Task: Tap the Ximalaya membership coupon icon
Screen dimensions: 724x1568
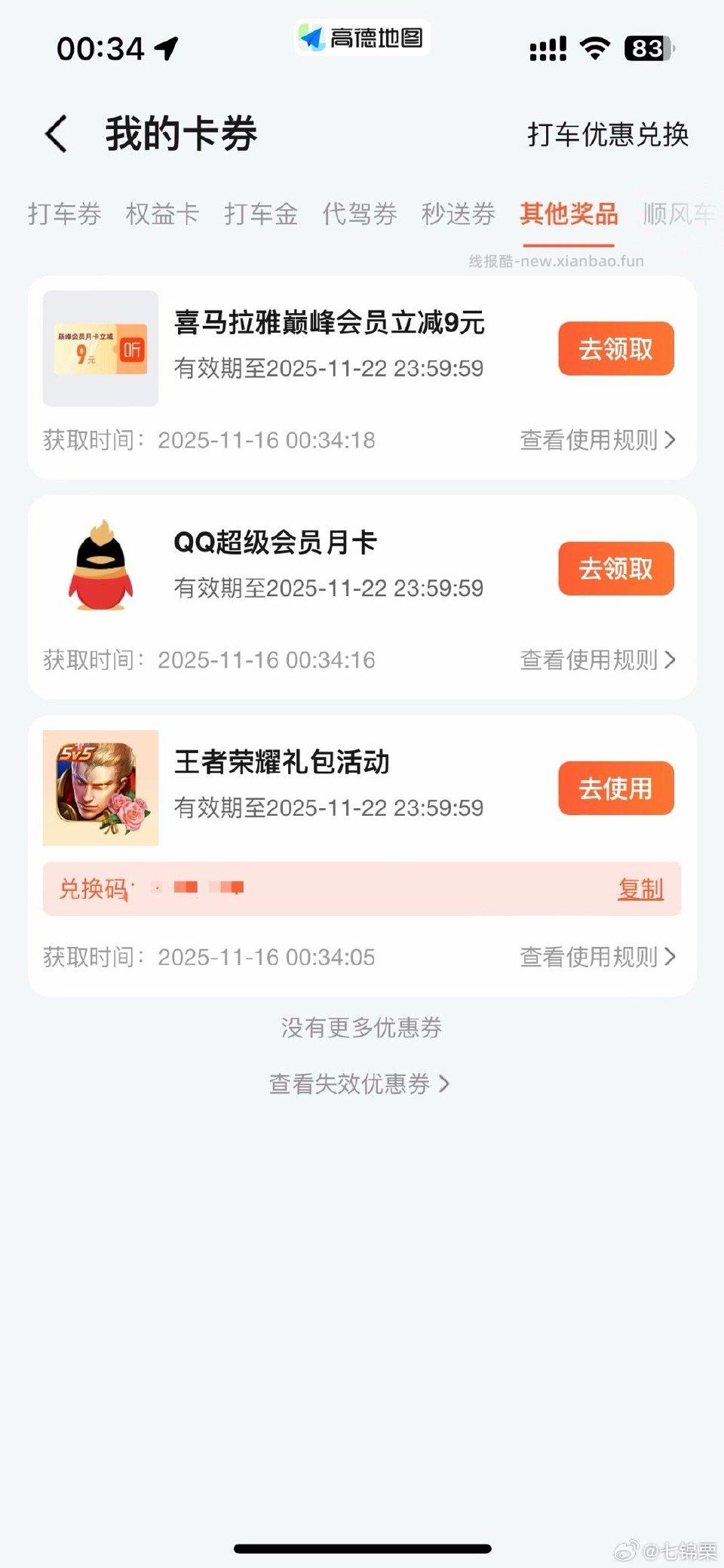Action: 100,349
